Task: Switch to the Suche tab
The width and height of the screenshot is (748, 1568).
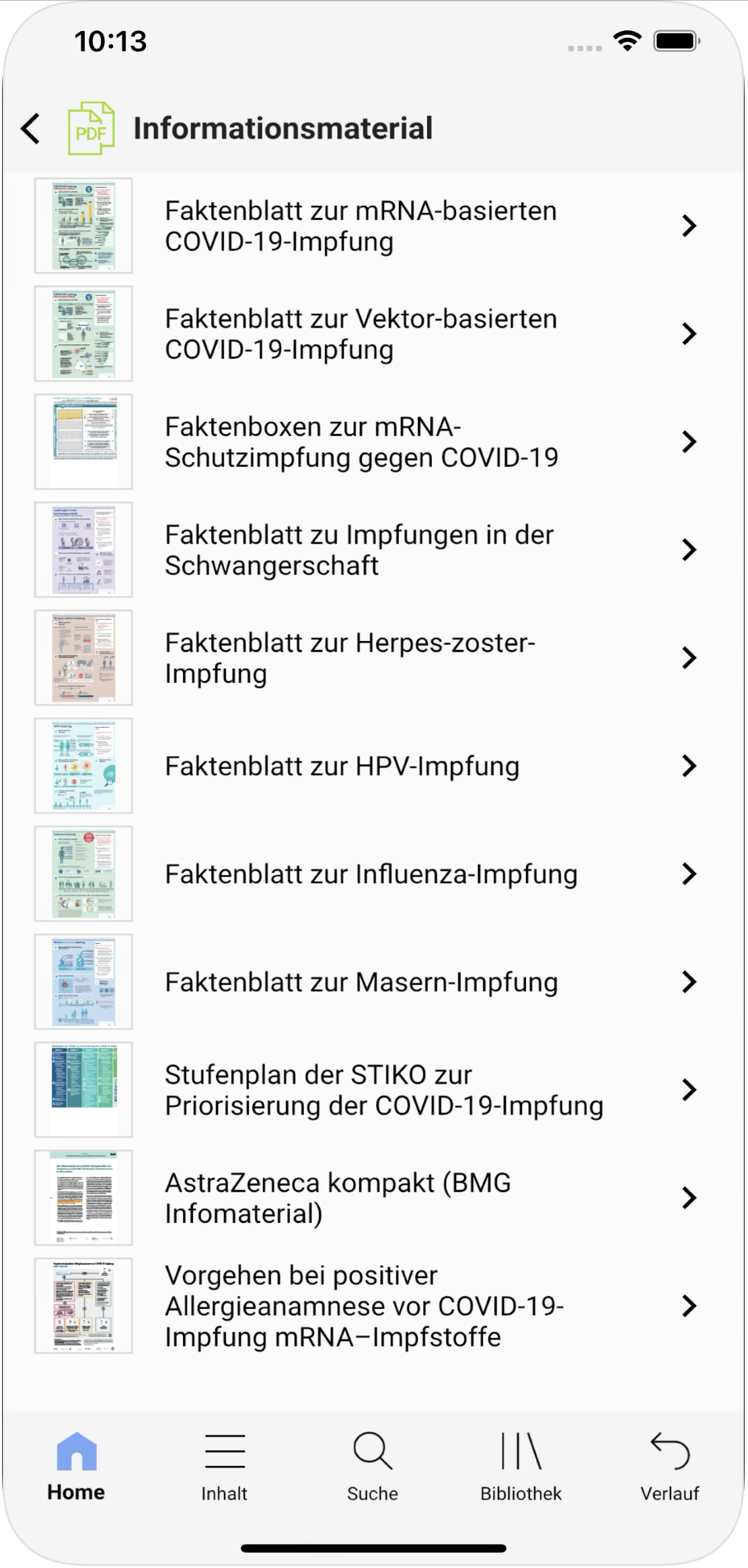Action: (x=373, y=1466)
